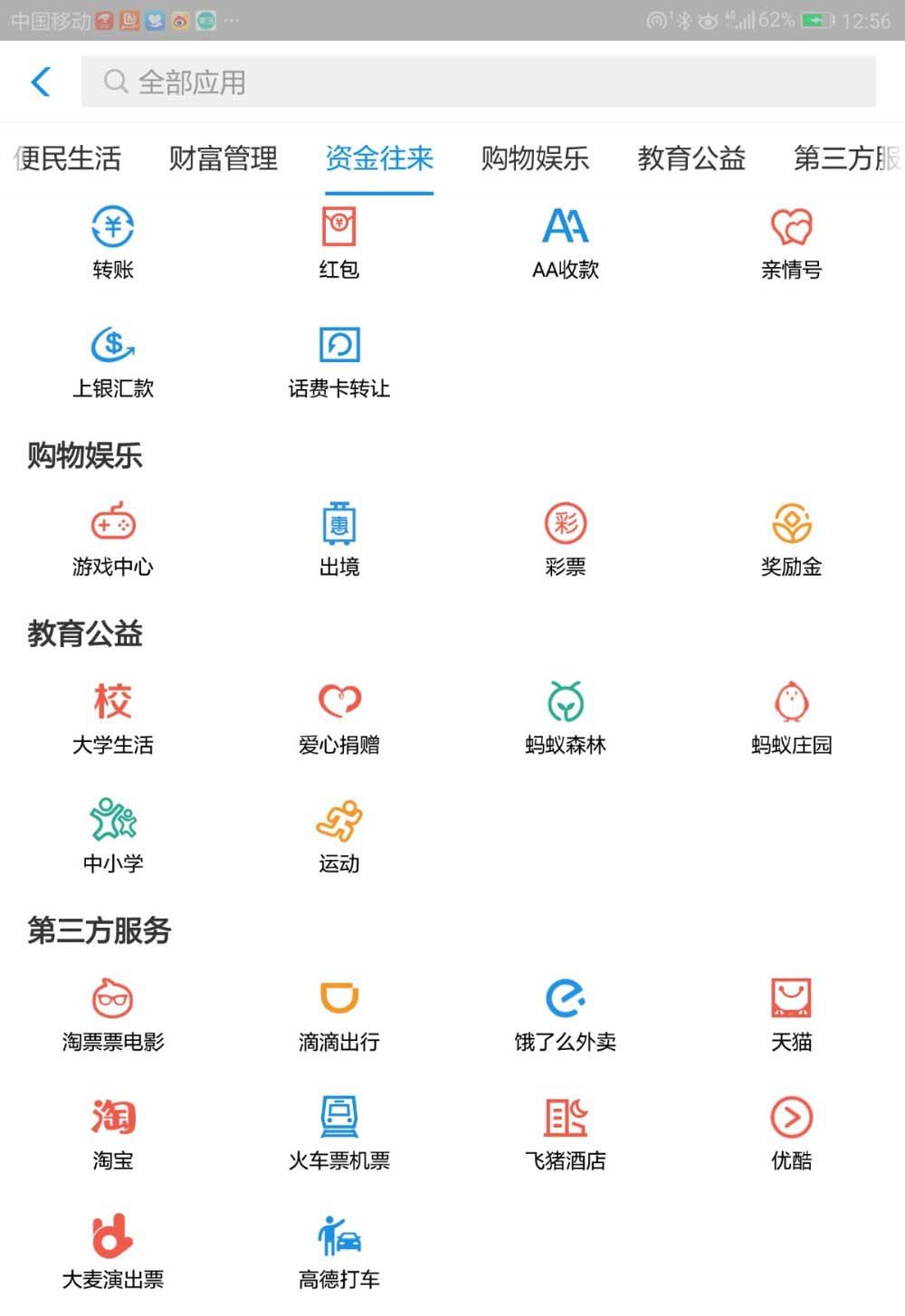Switch to the 便民生活 tab
Image resolution: width=905 pixels, height=1316 pixels.
(68, 158)
